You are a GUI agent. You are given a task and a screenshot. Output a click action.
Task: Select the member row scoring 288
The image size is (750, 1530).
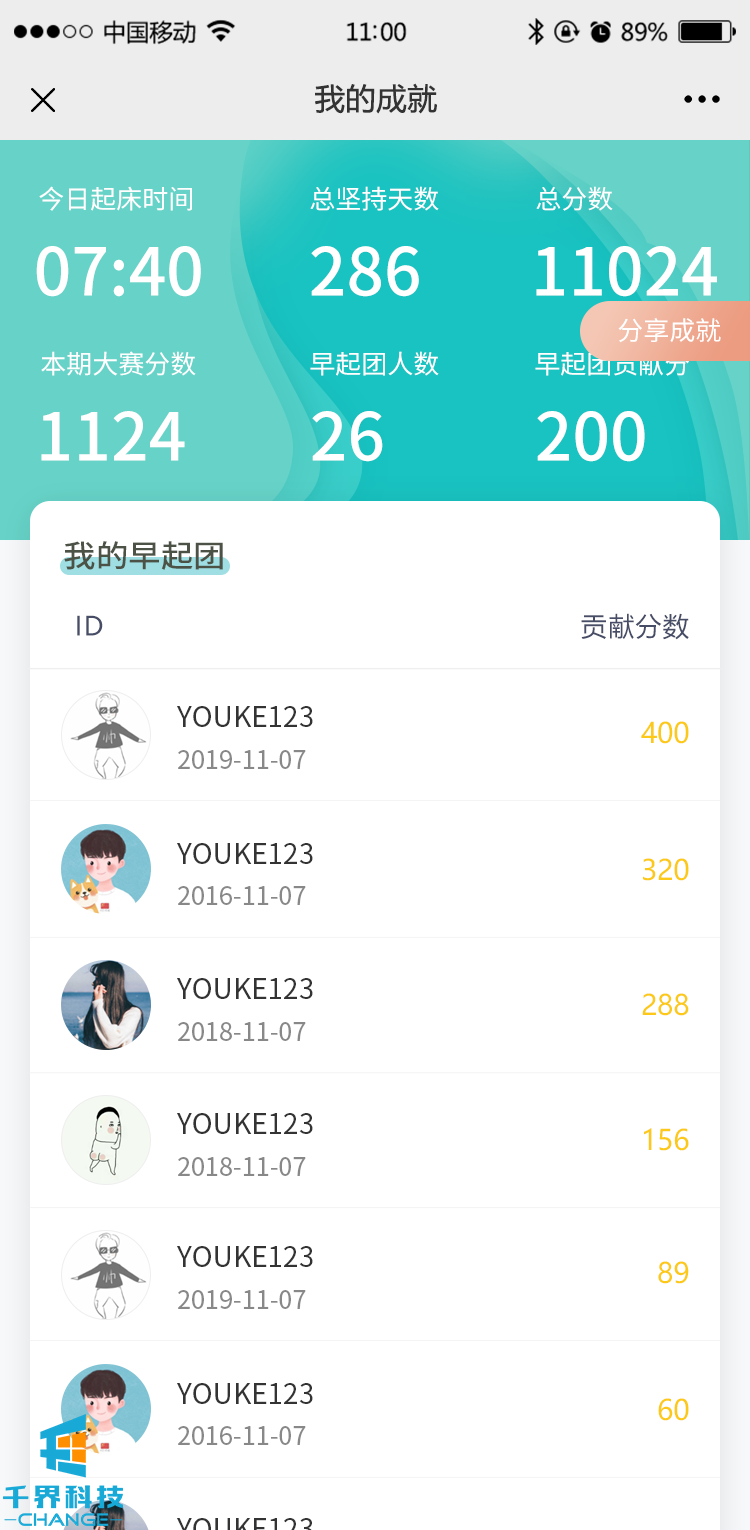tap(375, 1006)
